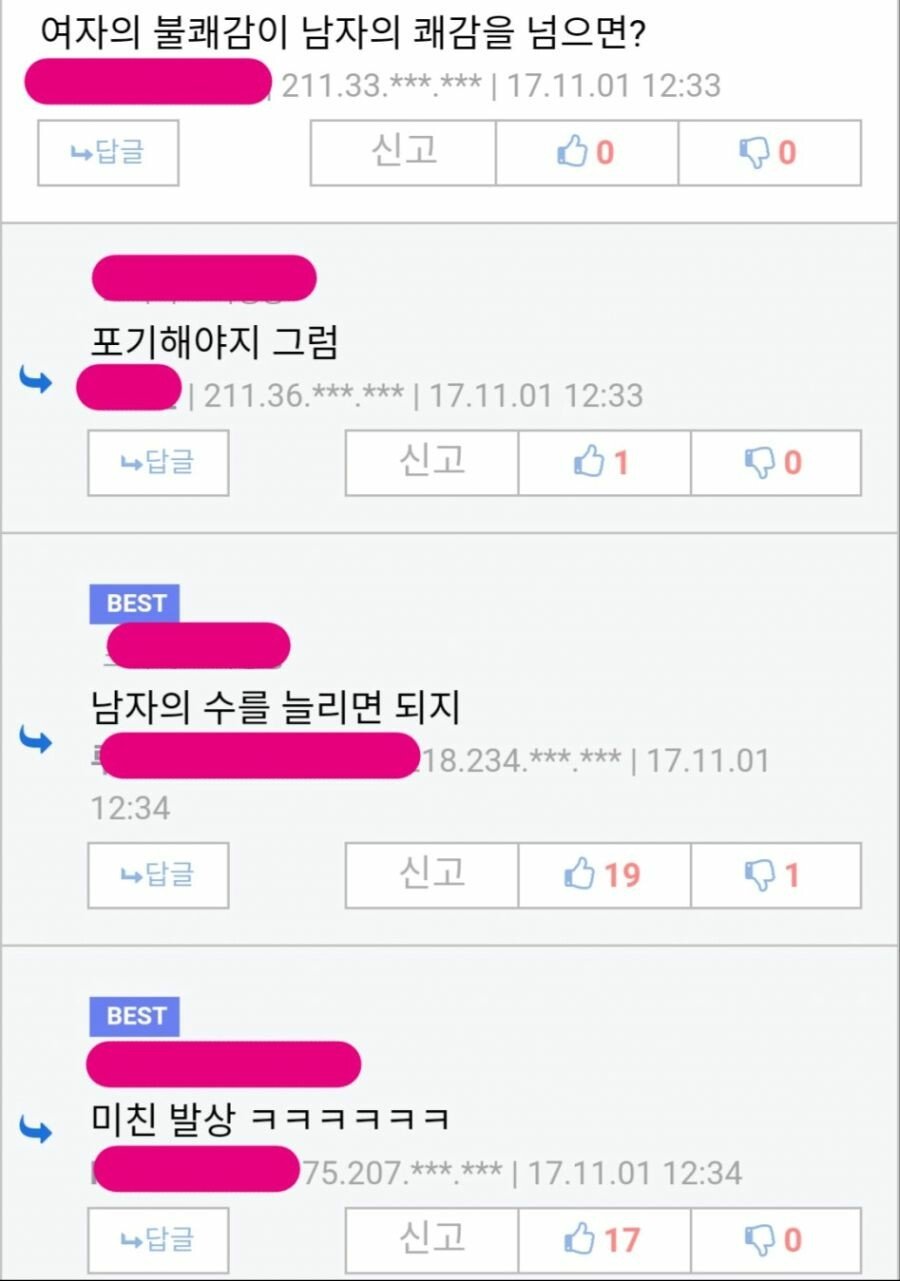
Task: Reply to '남자의 수를 늘리면 되지' comment
Action: click(x=158, y=875)
